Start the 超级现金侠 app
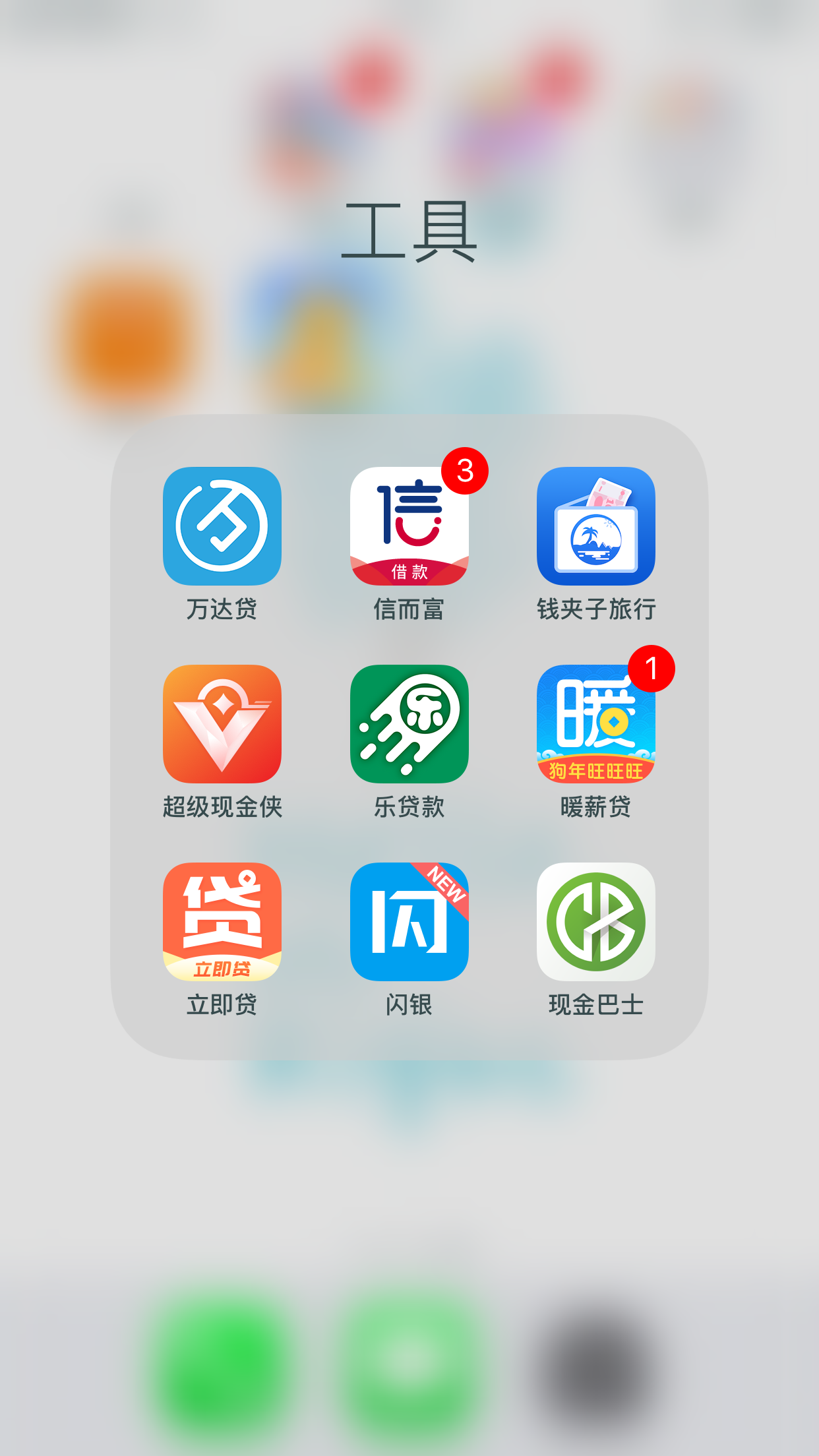The height and width of the screenshot is (1456, 819). 222,724
